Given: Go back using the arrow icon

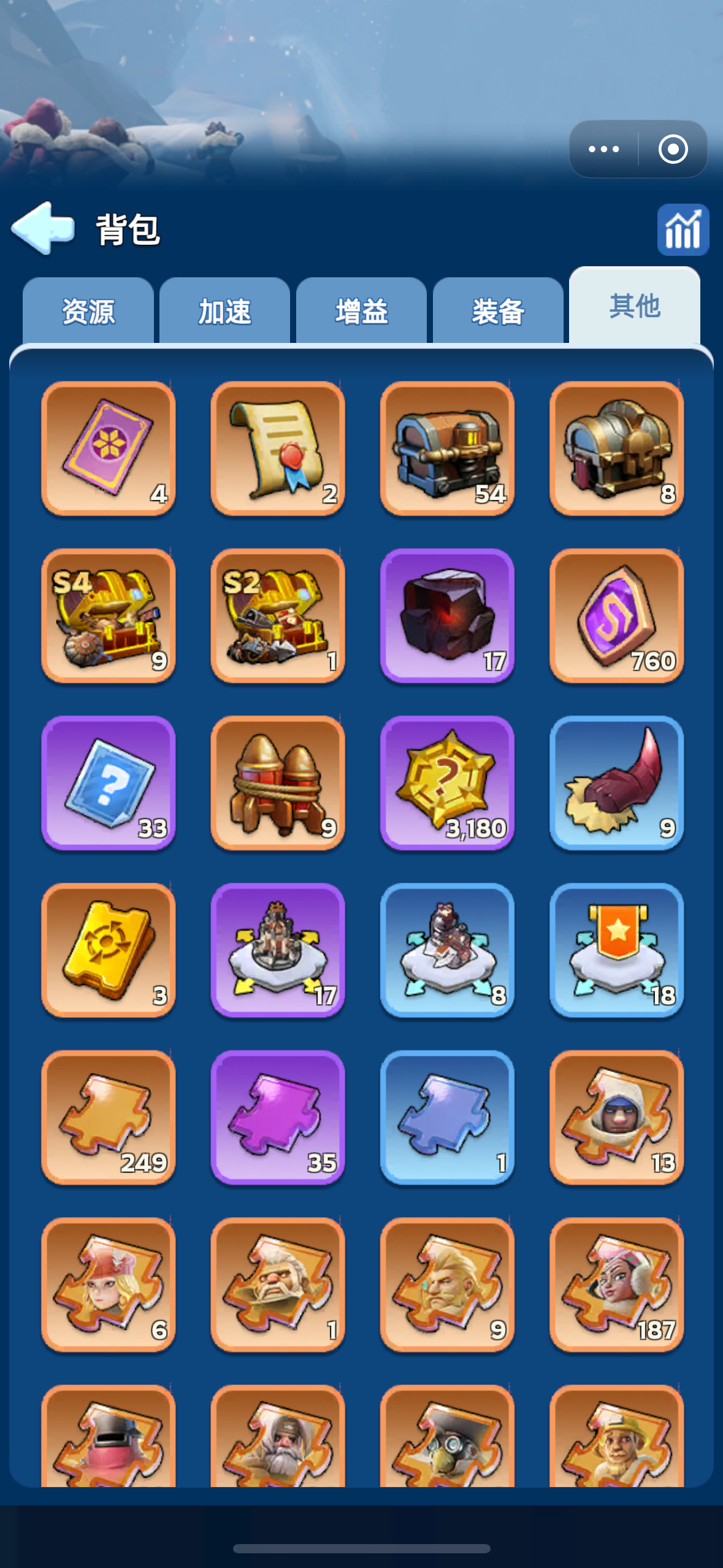Looking at the screenshot, I should (43, 228).
